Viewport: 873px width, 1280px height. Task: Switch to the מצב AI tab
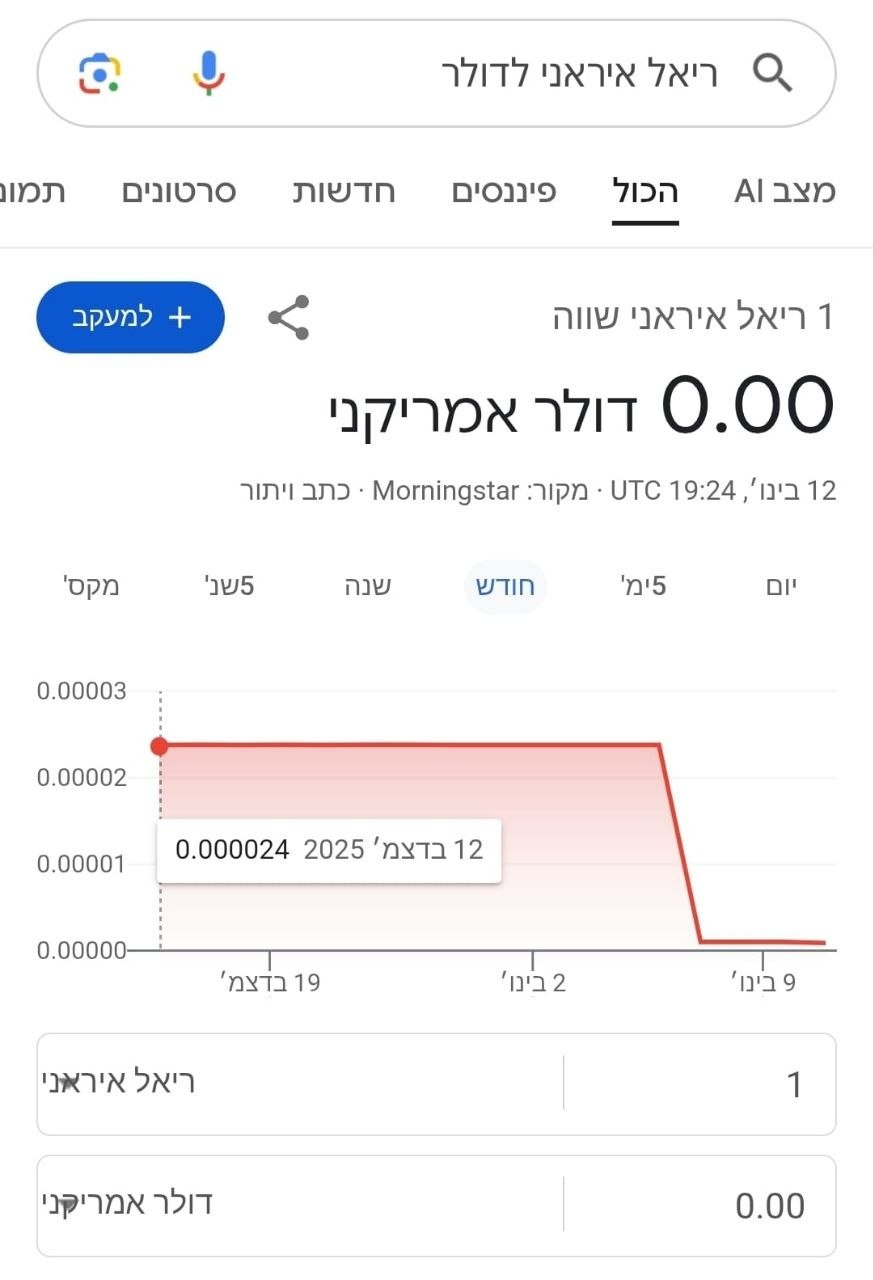pyautogui.click(x=785, y=191)
